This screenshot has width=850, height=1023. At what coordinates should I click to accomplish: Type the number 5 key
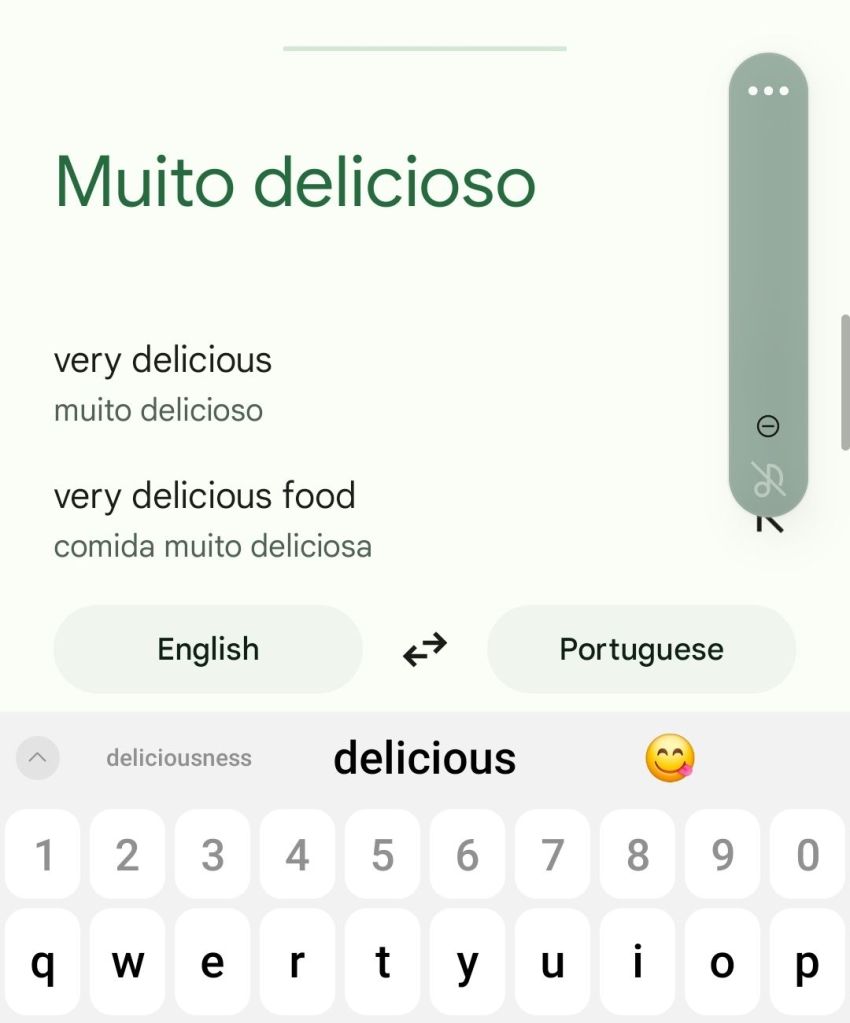point(382,855)
